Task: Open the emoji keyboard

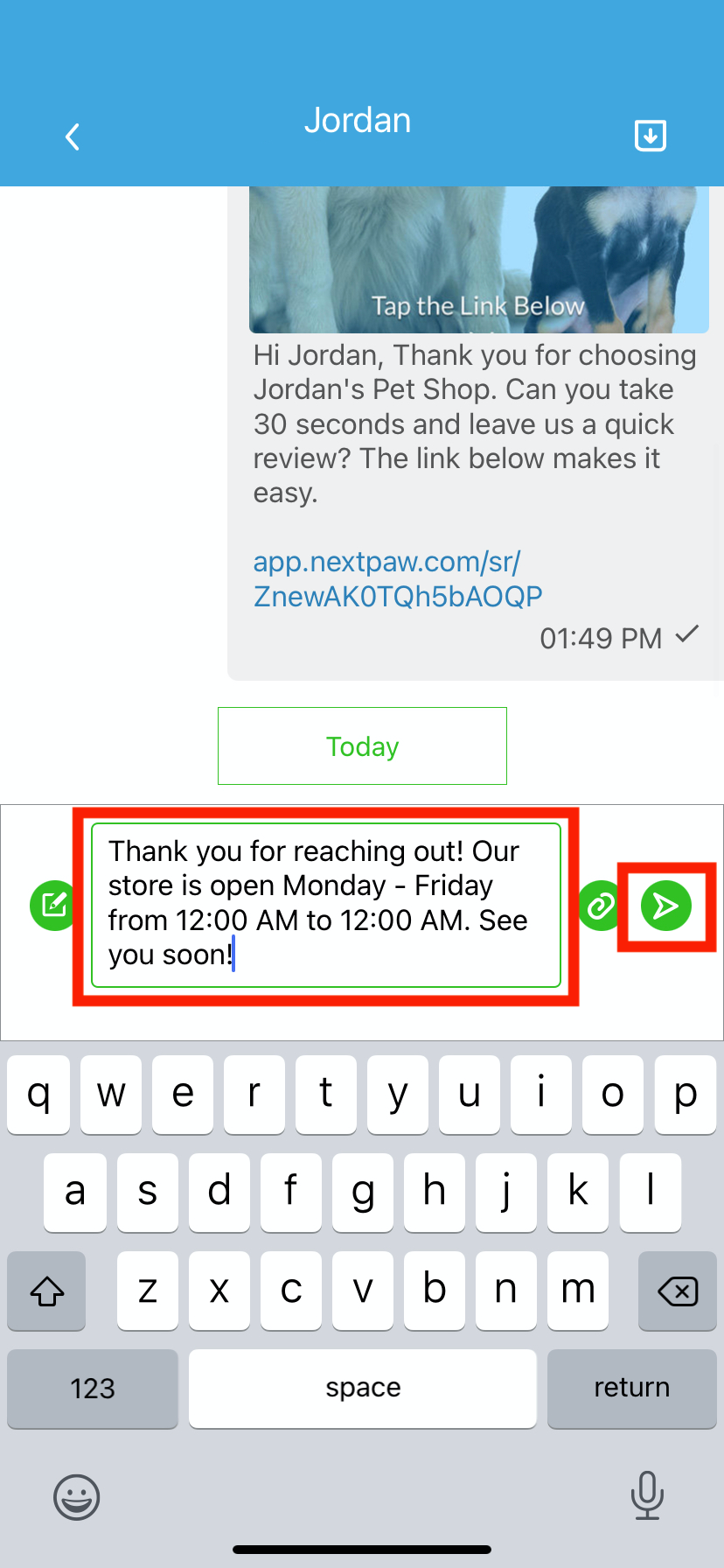Action: pos(77,1497)
